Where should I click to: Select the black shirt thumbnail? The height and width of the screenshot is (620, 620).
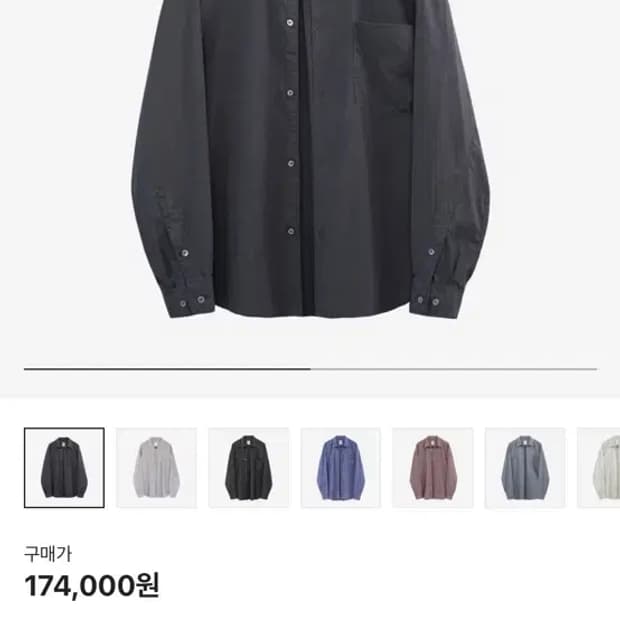248,468
